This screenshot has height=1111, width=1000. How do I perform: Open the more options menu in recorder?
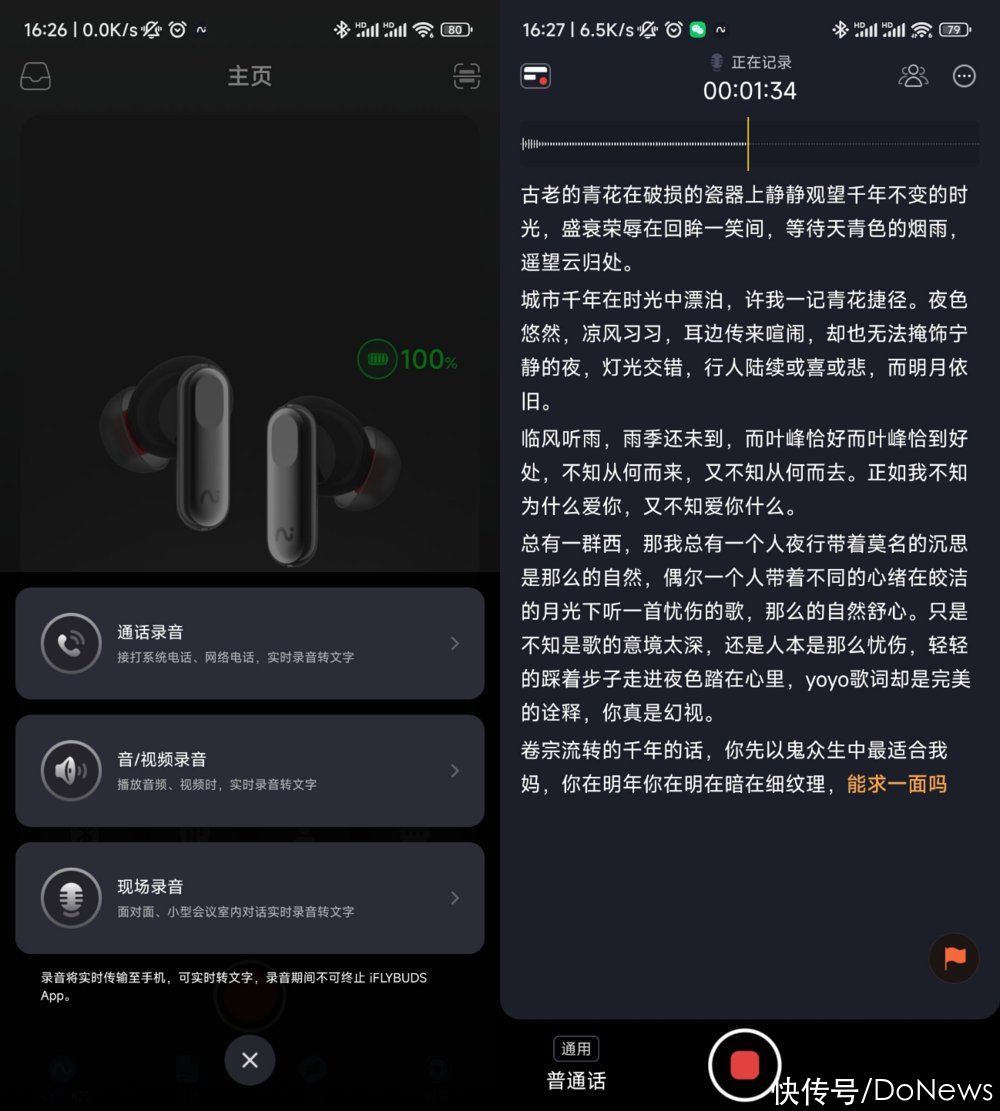[x=964, y=76]
